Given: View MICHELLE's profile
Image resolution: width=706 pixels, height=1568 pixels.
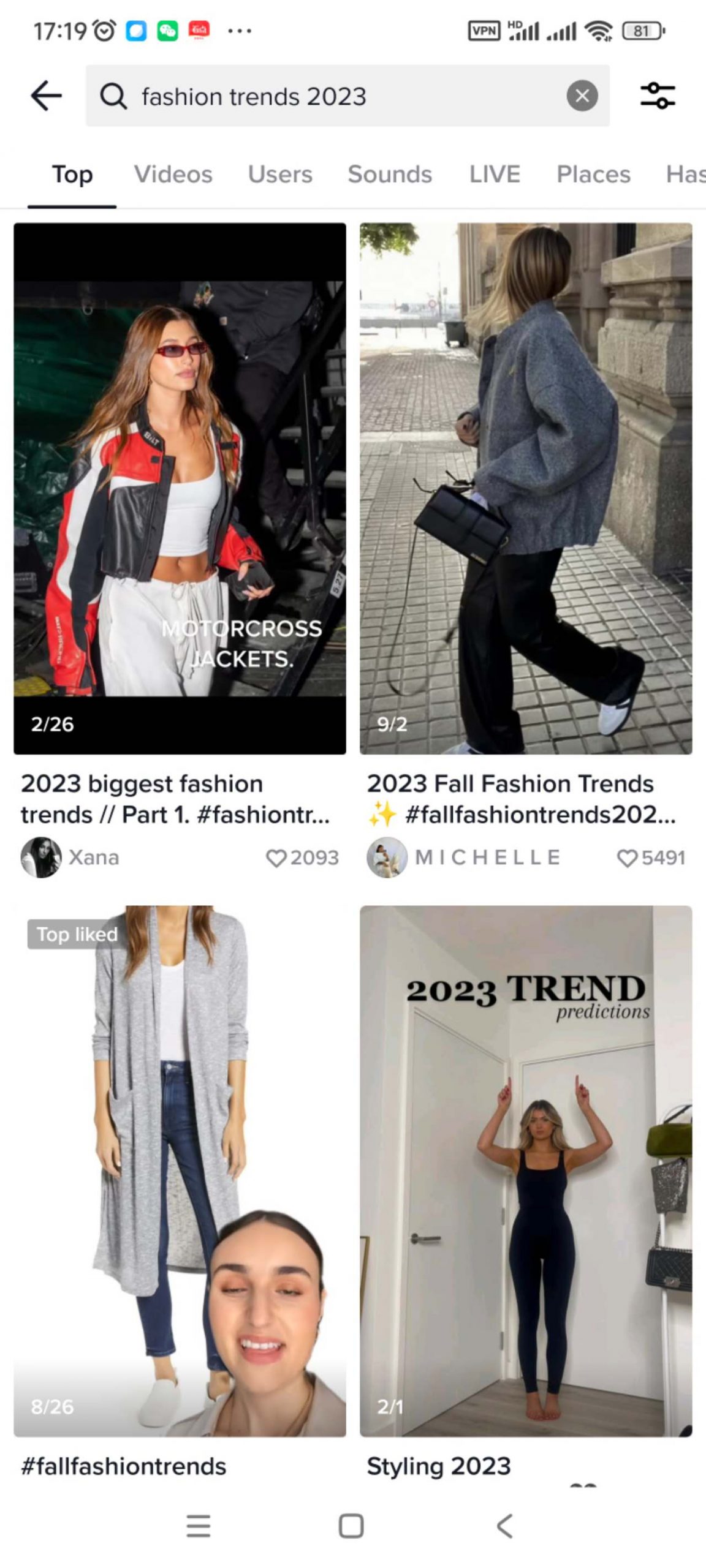Looking at the screenshot, I should coord(464,857).
